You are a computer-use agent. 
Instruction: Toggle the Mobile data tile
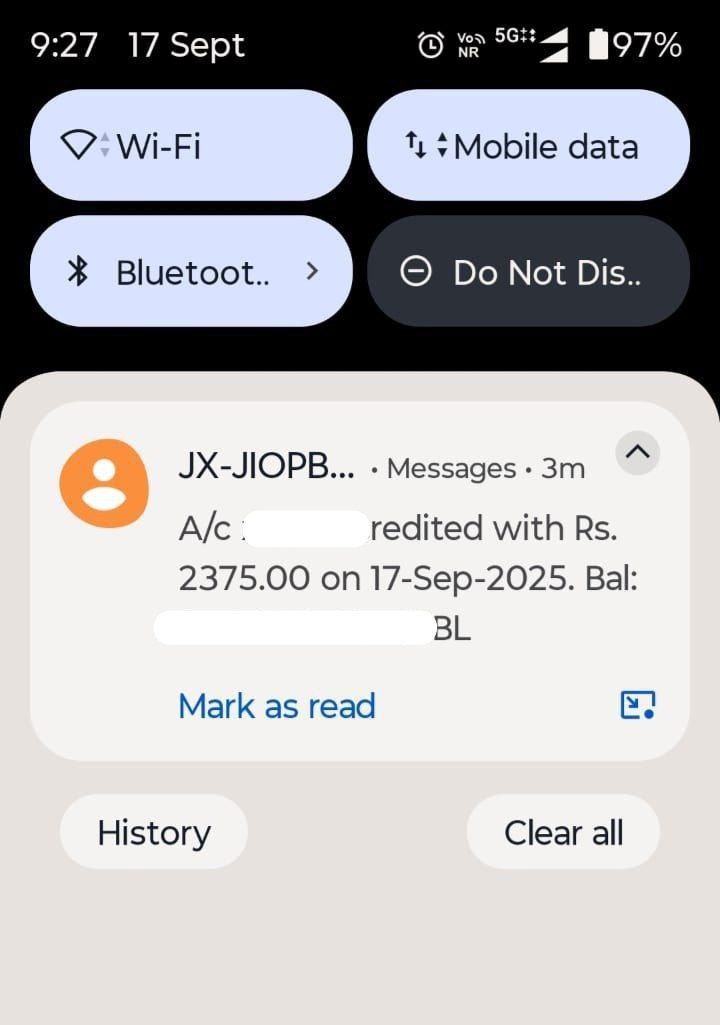(x=528, y=146)
